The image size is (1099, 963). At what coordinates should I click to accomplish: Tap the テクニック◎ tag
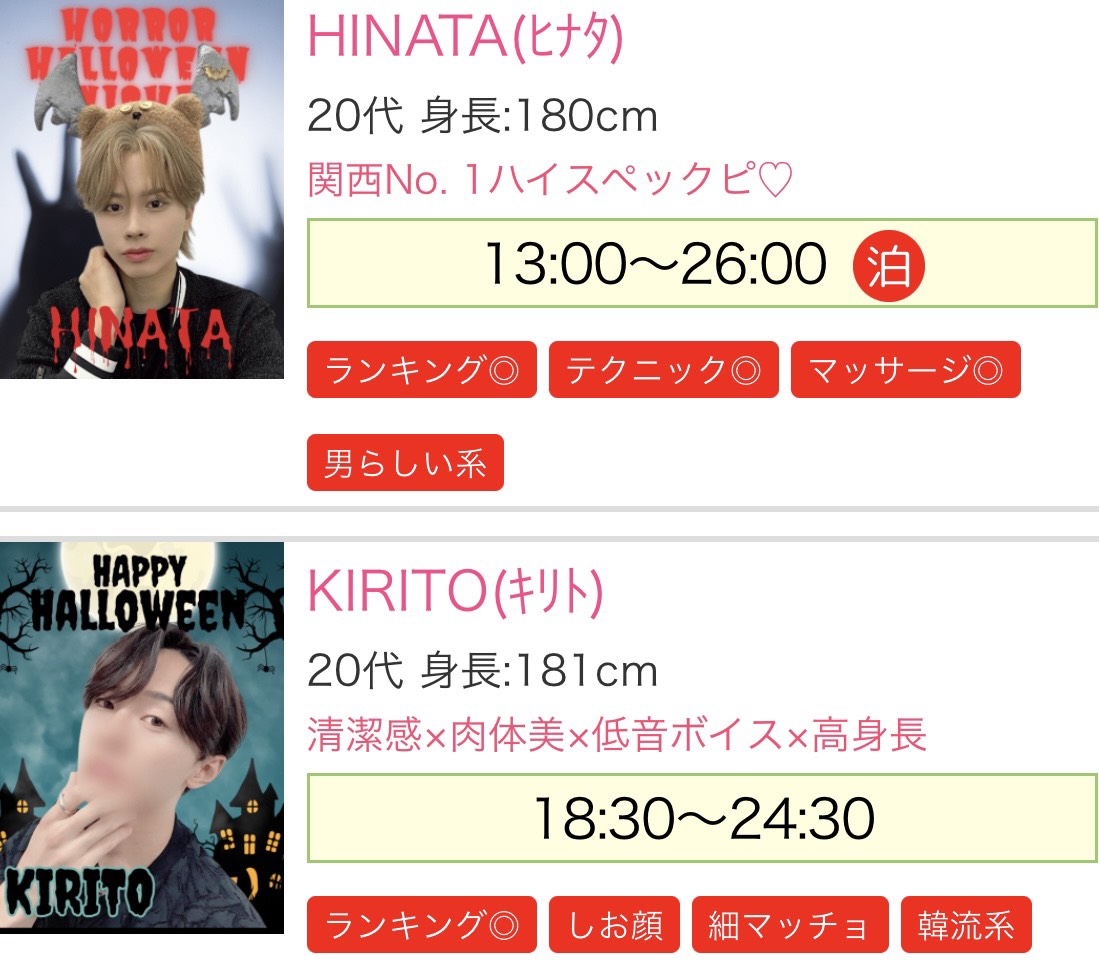[663, 370]
